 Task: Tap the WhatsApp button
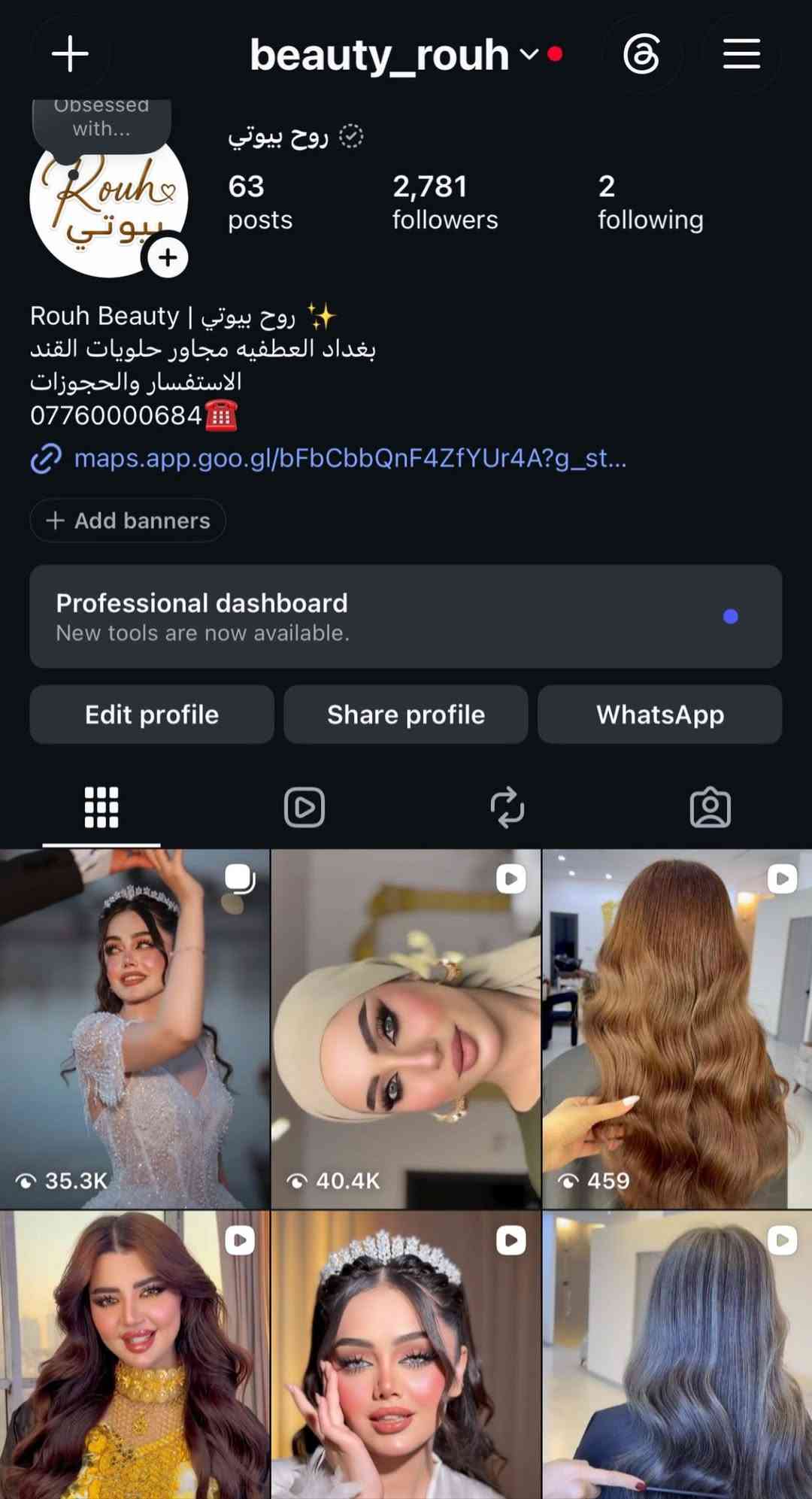(660, 715)
